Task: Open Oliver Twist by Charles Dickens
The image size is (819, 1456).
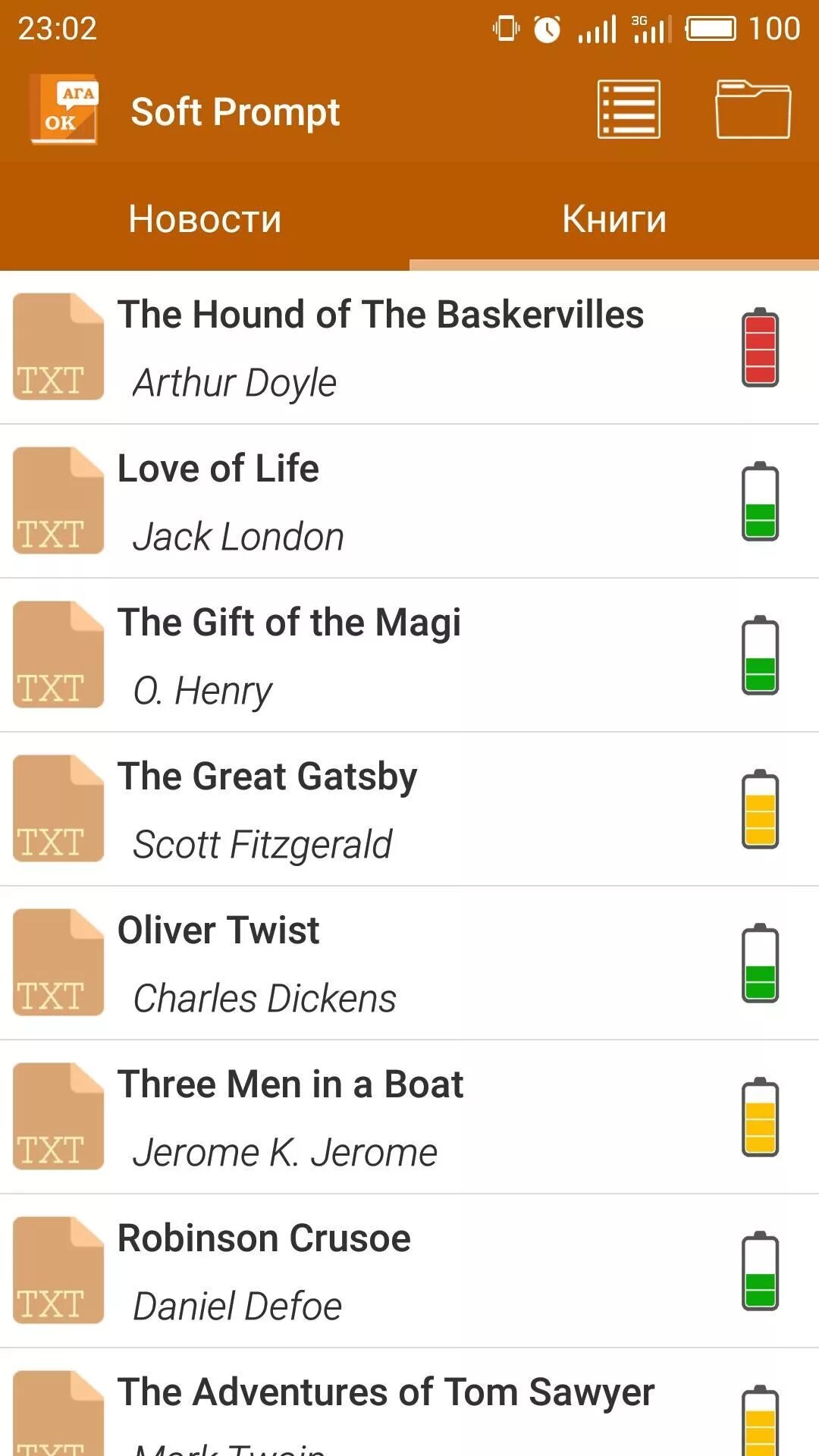Action: (409, 963)
